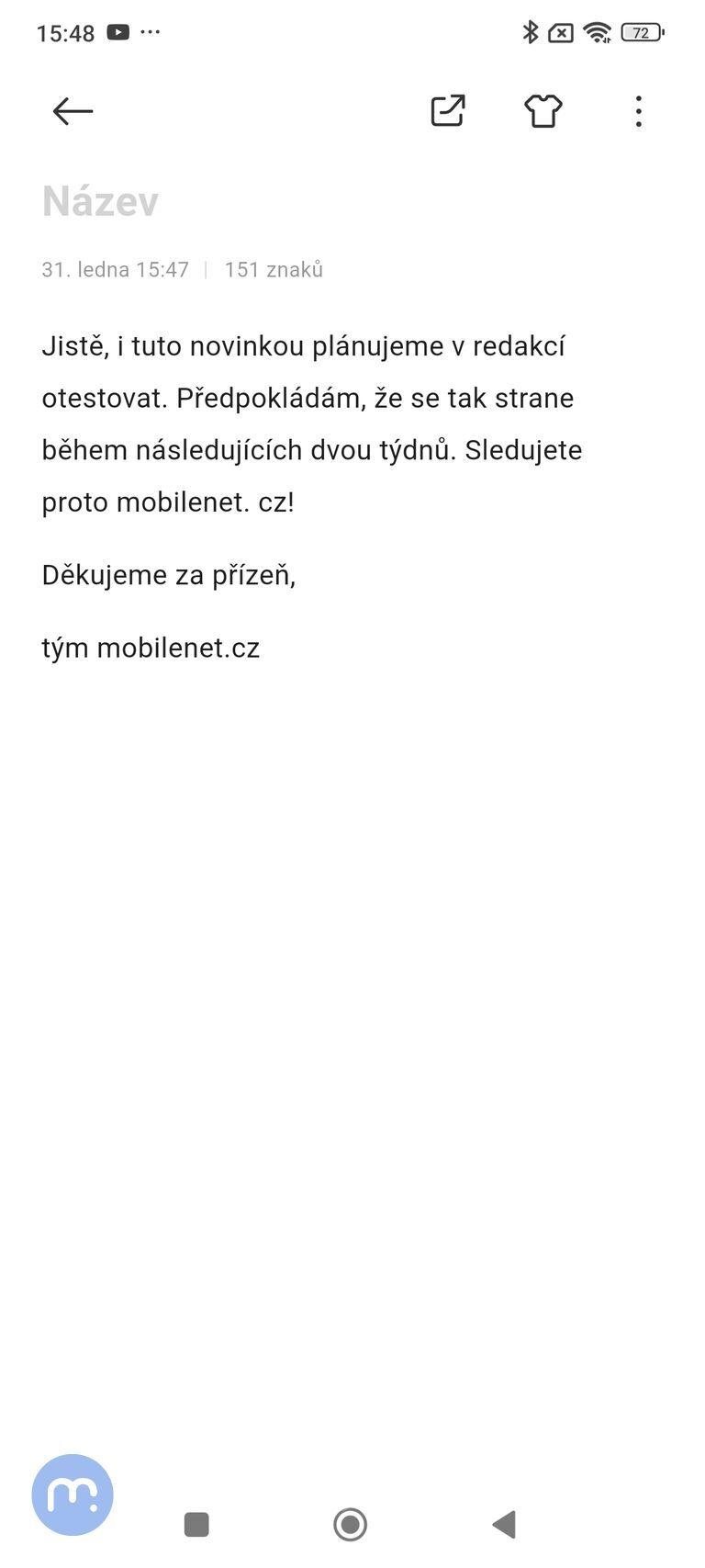Viewport: 705px width, 1568px height.
Task: Tap the Wi-Fi icon in the status bar
Action: click(x=598, y=32)
